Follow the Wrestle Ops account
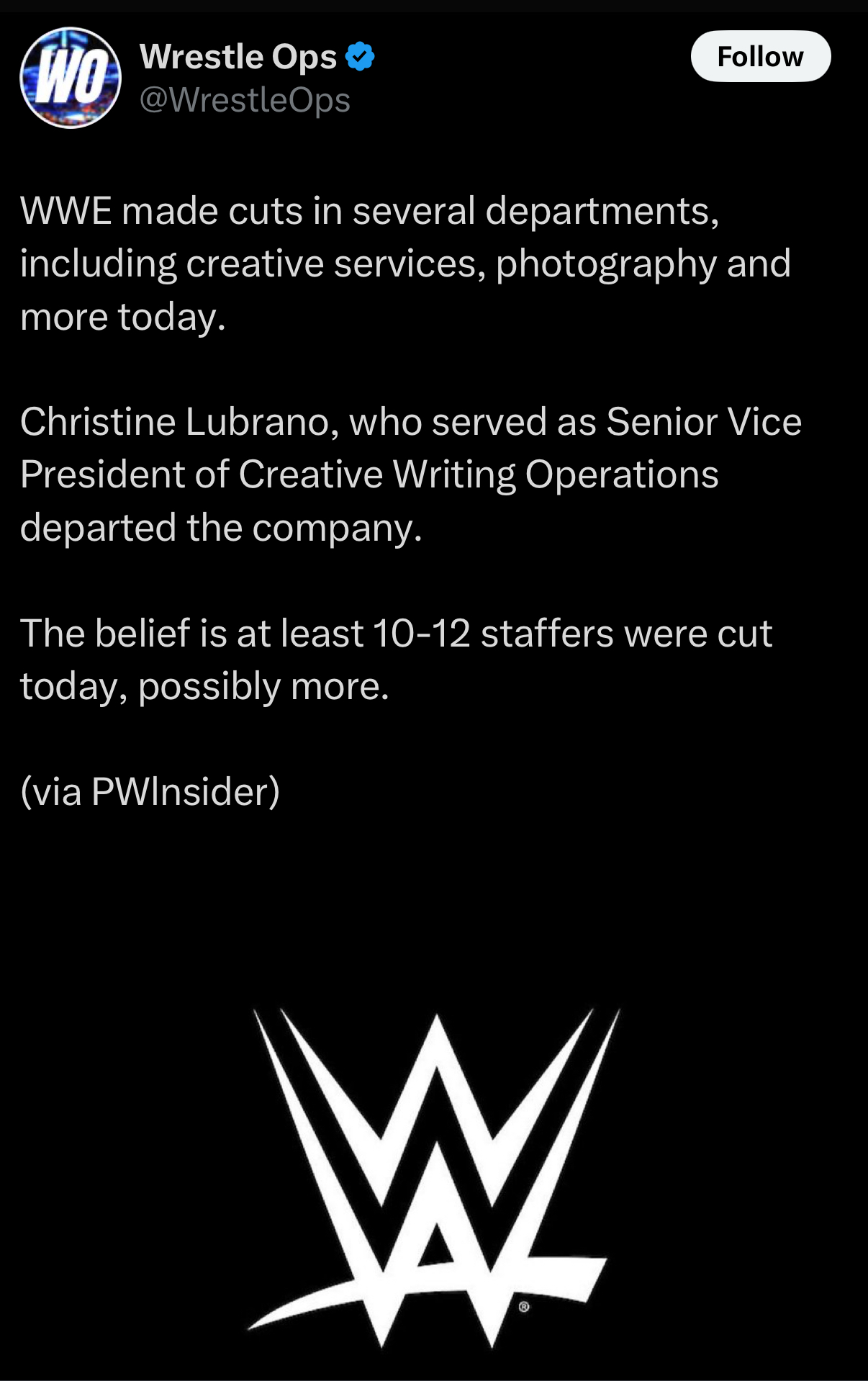This screenshot has height=1381, width=868. click(760, 57)
